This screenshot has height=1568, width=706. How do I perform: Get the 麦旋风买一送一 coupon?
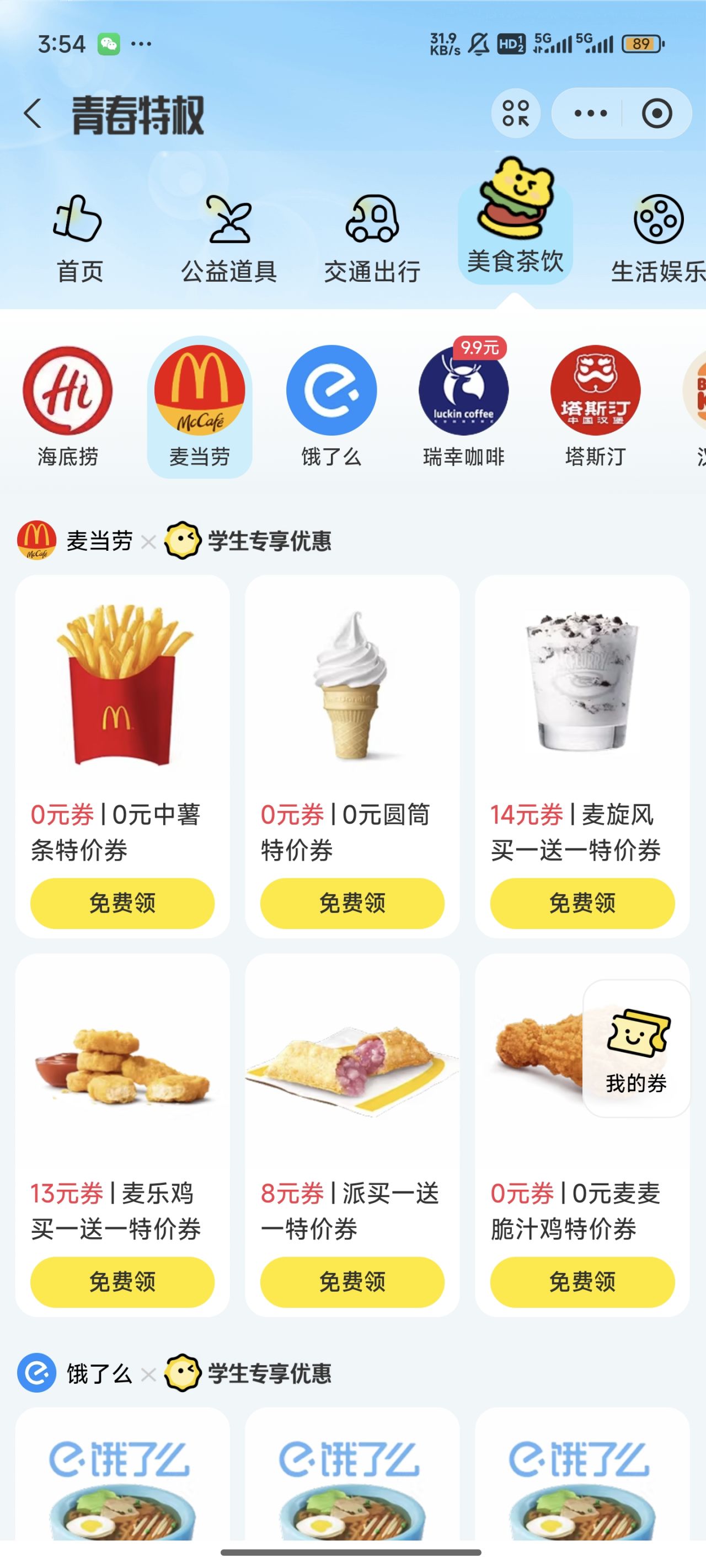582,903
